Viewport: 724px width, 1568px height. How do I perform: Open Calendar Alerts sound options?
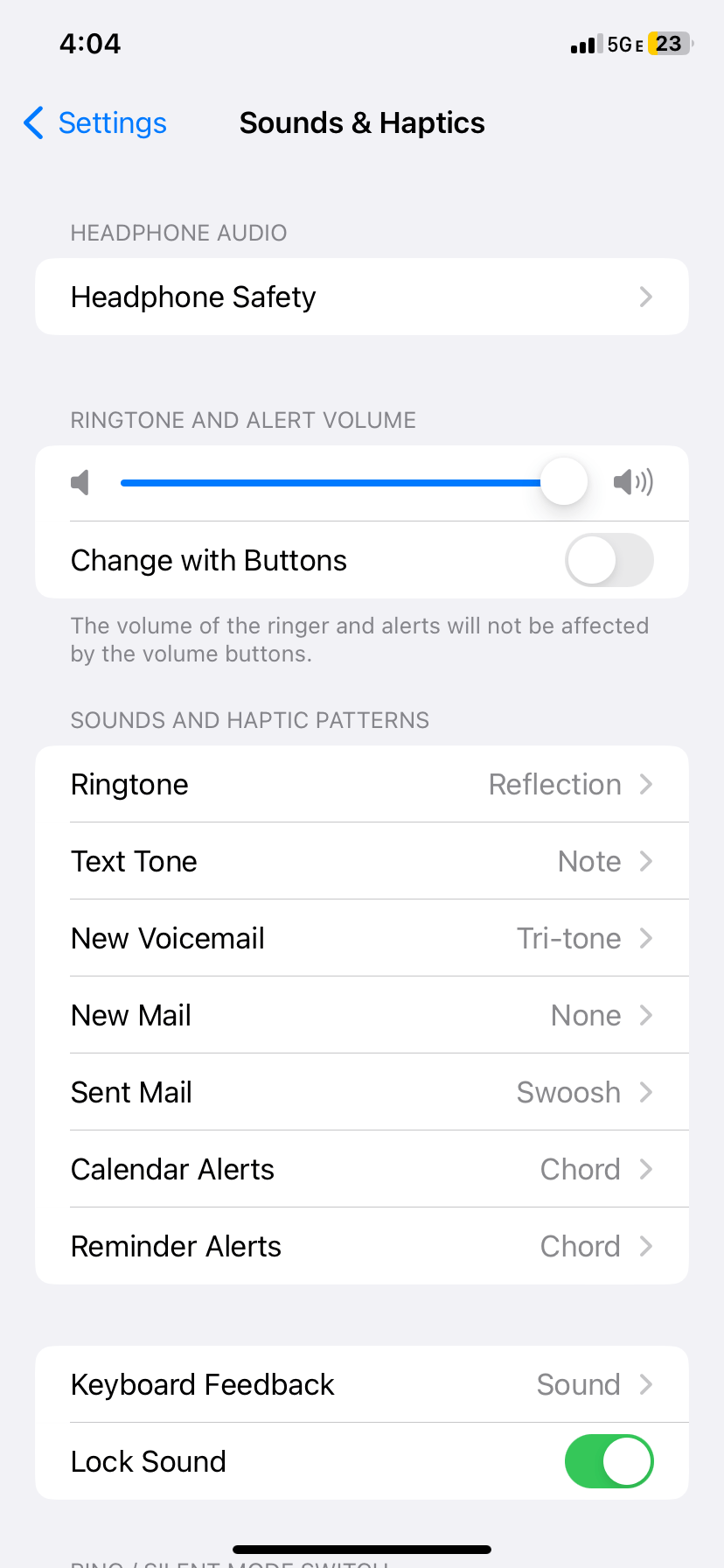pyautogui.click(x=362, y=1169)
